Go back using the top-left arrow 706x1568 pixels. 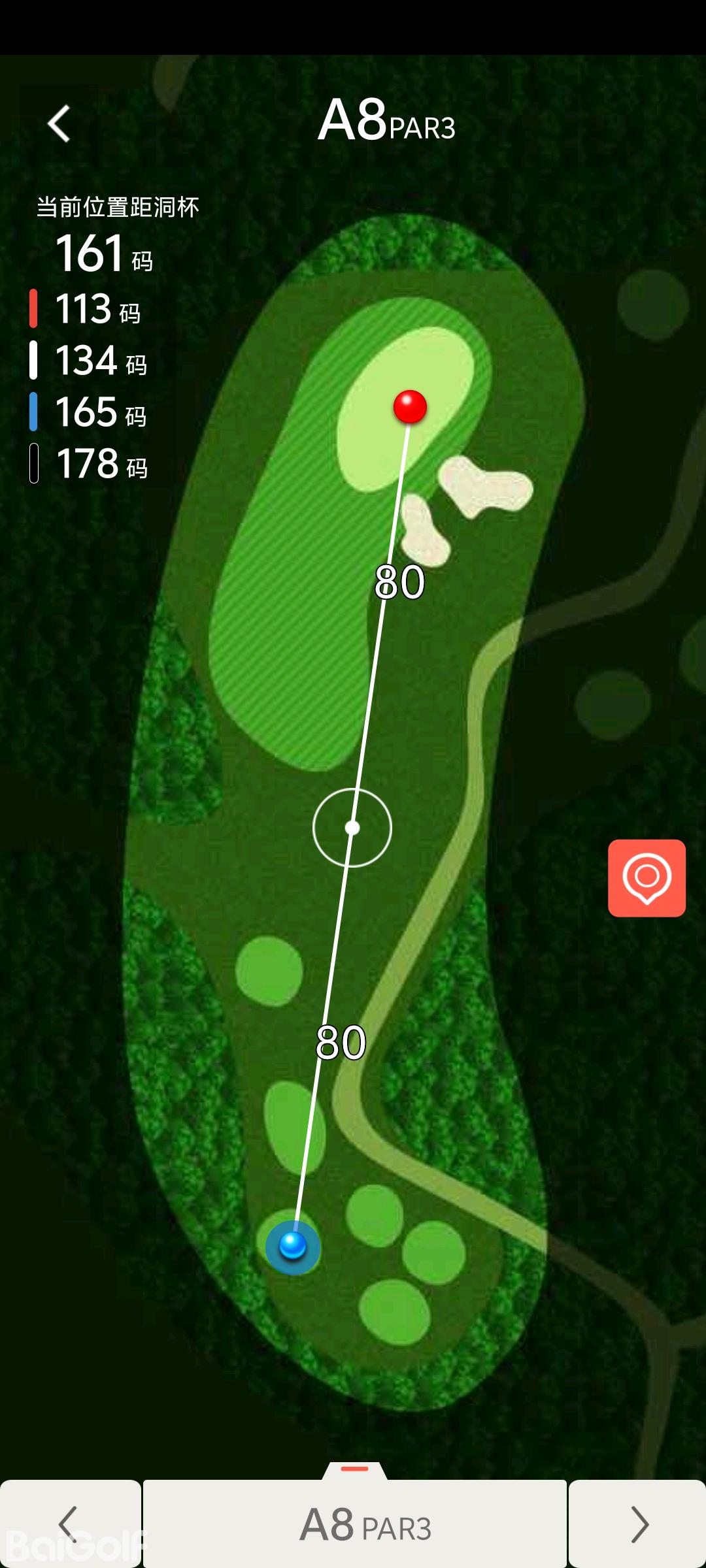click(59, 123)
